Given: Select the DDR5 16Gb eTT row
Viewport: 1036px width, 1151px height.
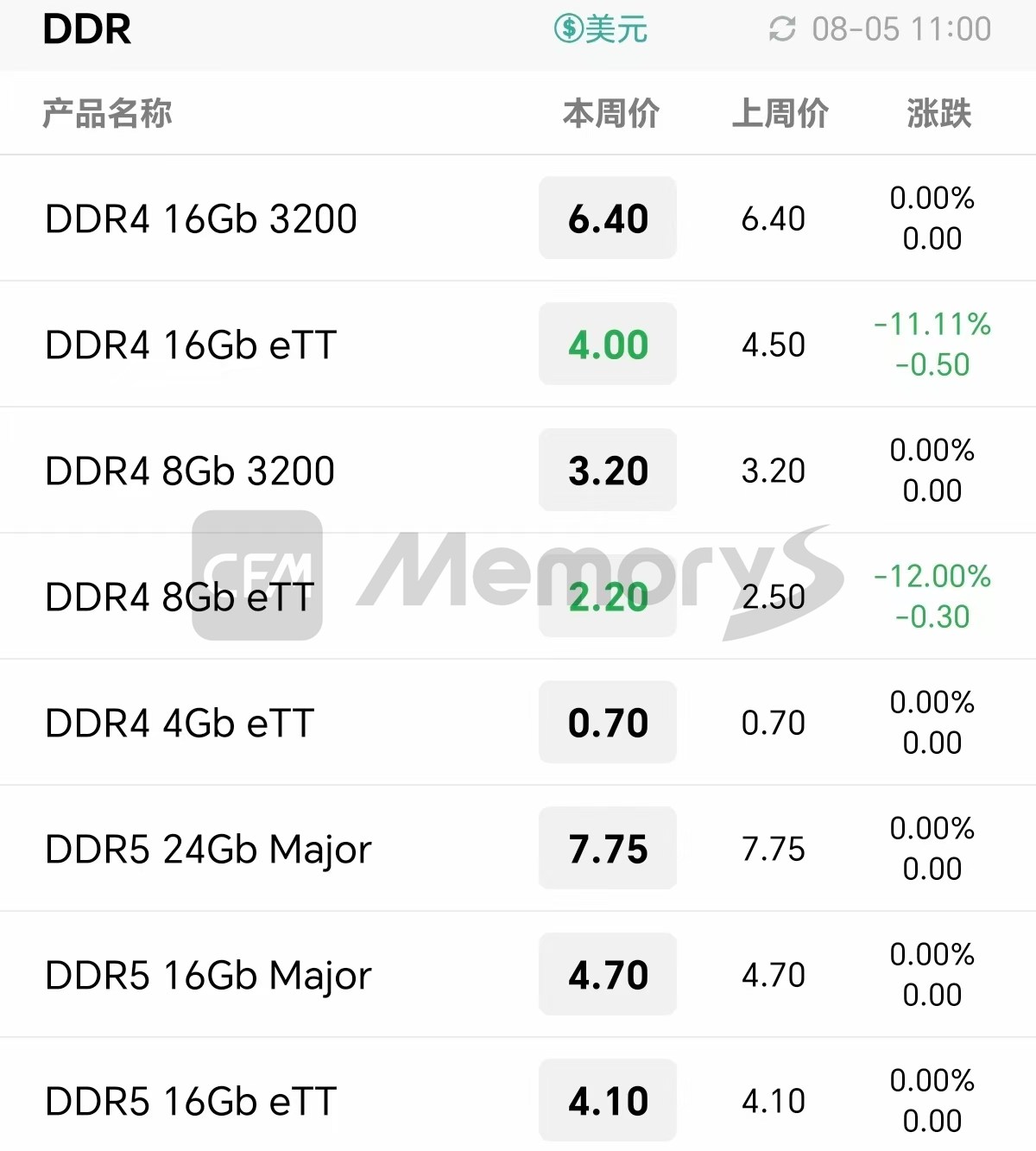Looking at the screenshot, I should pos(191,1101).
